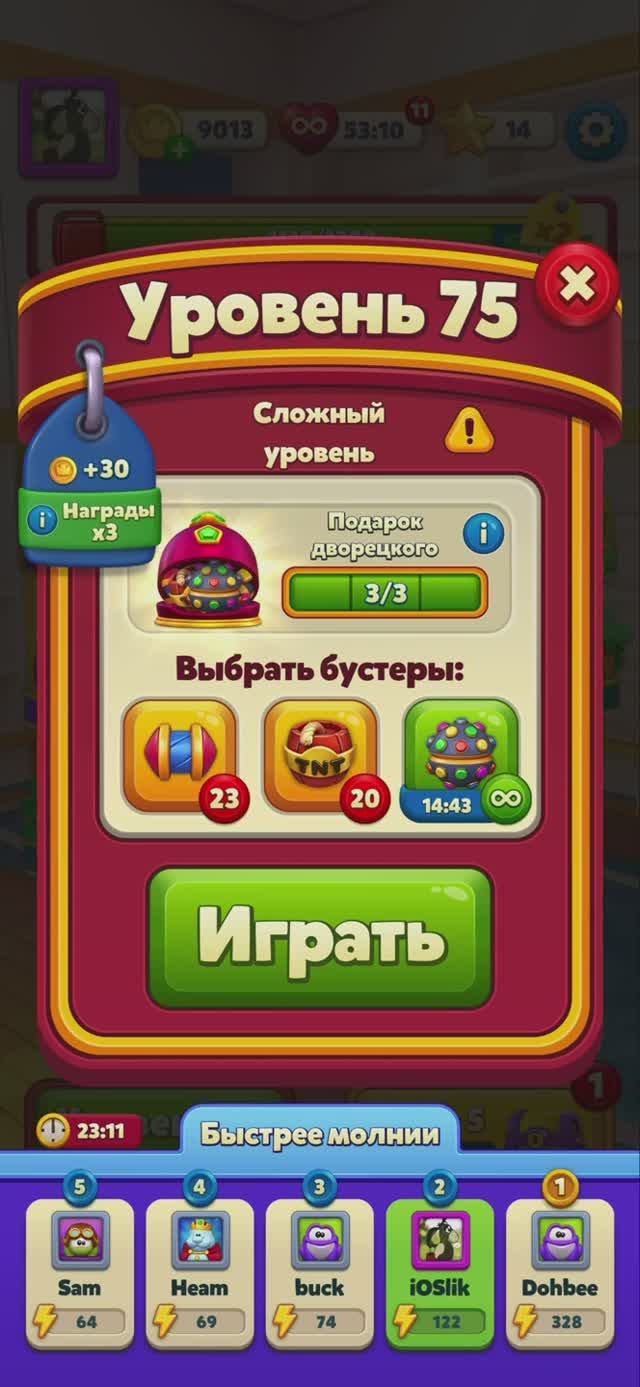The image size is (640, 1387).
Task: View player iOSlik's card
Action: coord(440,1270)
